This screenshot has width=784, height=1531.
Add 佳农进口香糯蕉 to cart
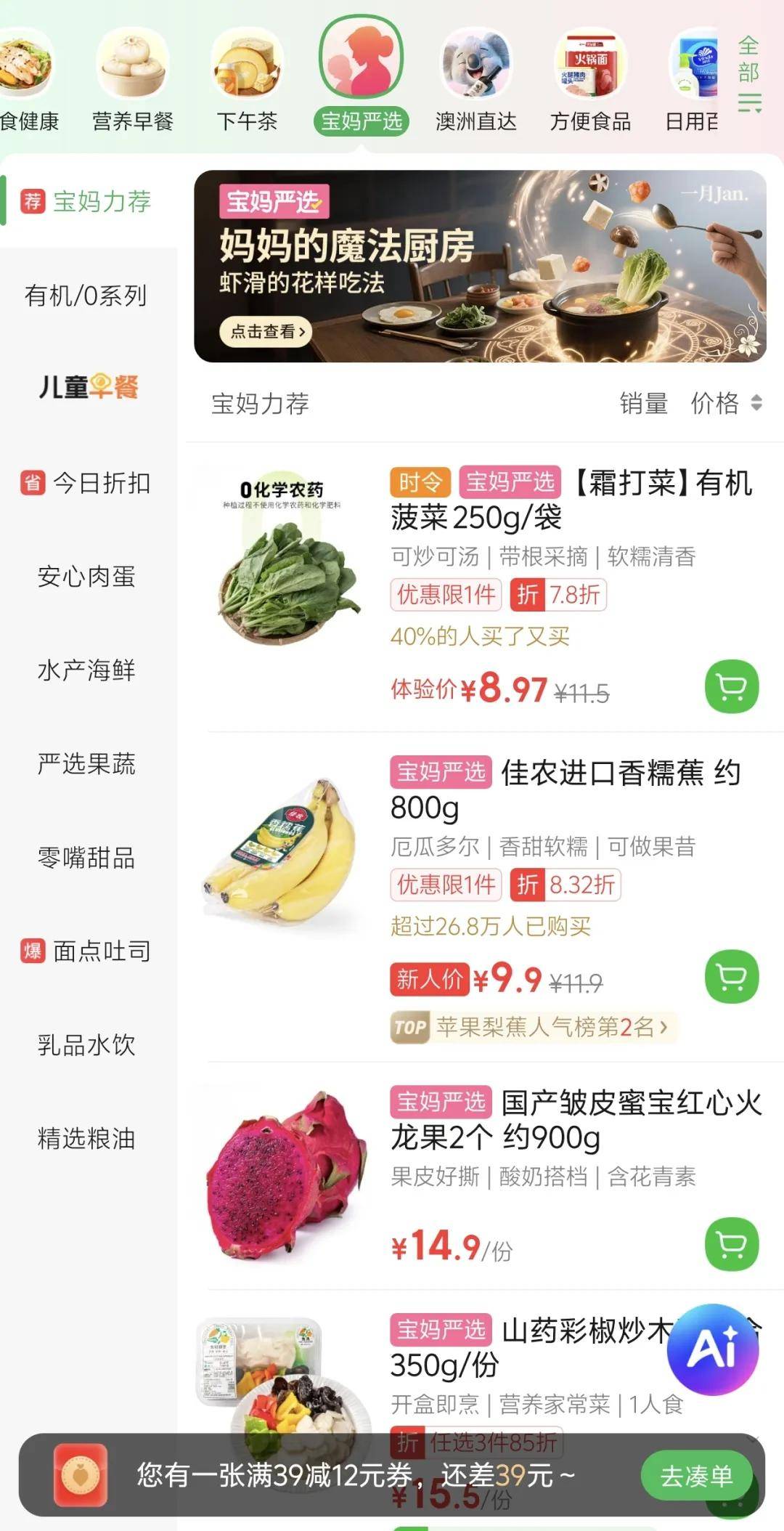click(731, 976)
